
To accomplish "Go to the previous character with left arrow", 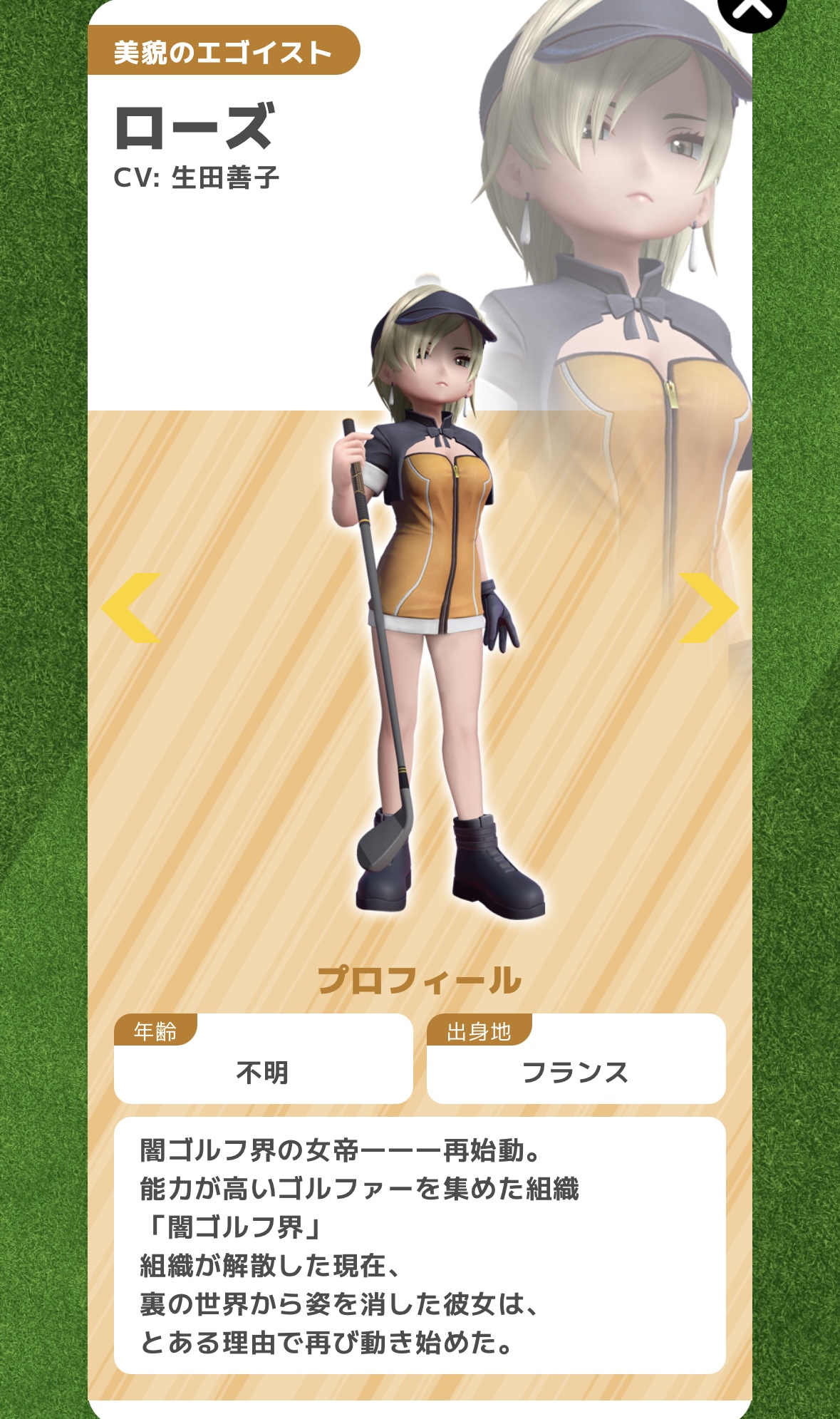I will [x=131, y=608].
